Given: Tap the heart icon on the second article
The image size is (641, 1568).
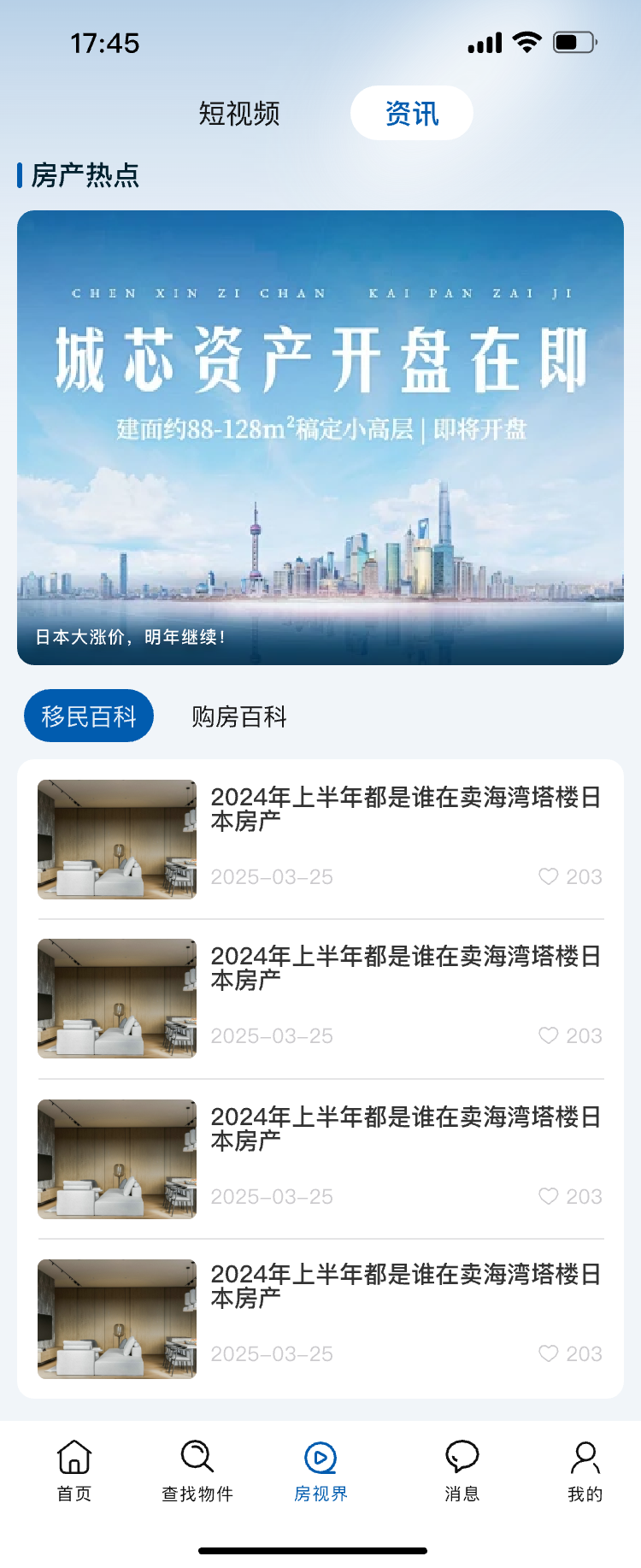Looking at the screenshot, I should pyautogui.click(x=548, y=1036).
